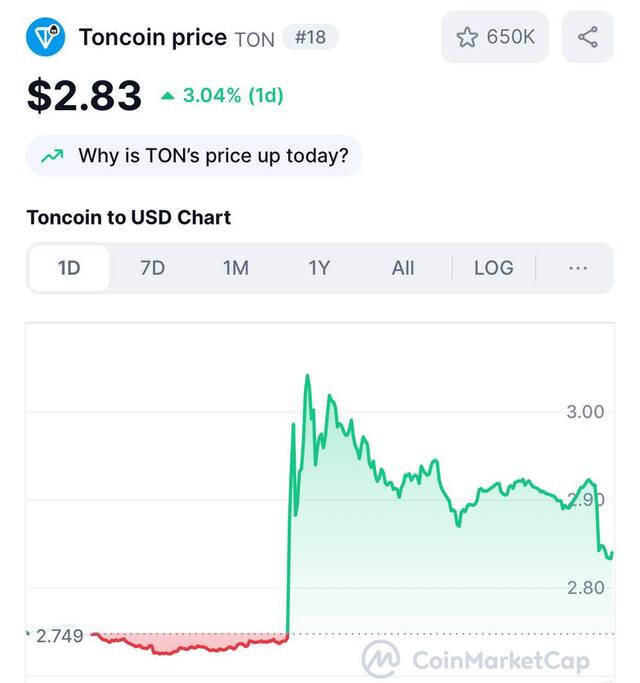The height and width of the screenshot is (683, 640).
Task: Toggle LOG scale on the chart
Action: pos(493,268)
